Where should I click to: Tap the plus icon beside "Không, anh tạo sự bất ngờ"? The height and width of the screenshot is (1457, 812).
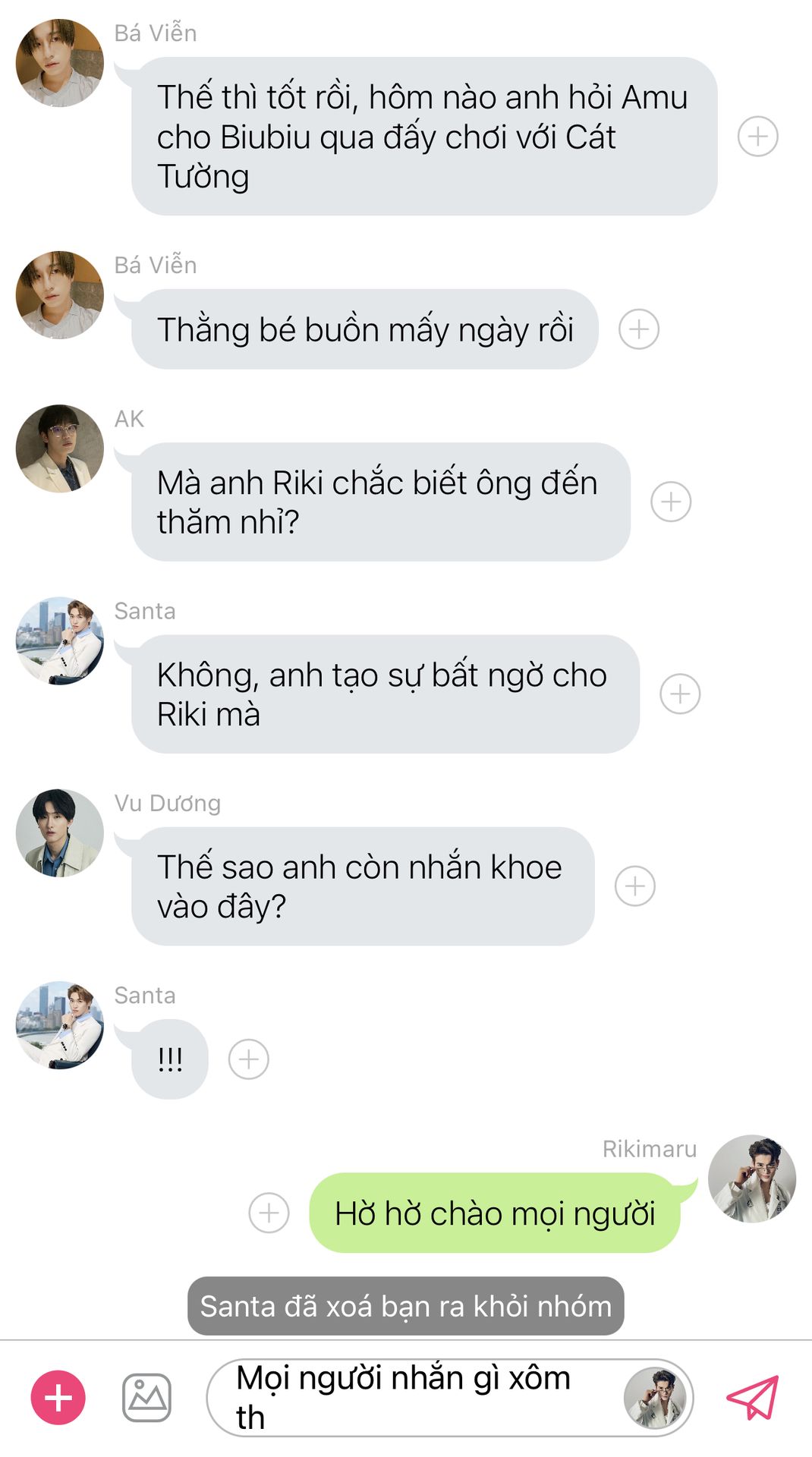680,694
